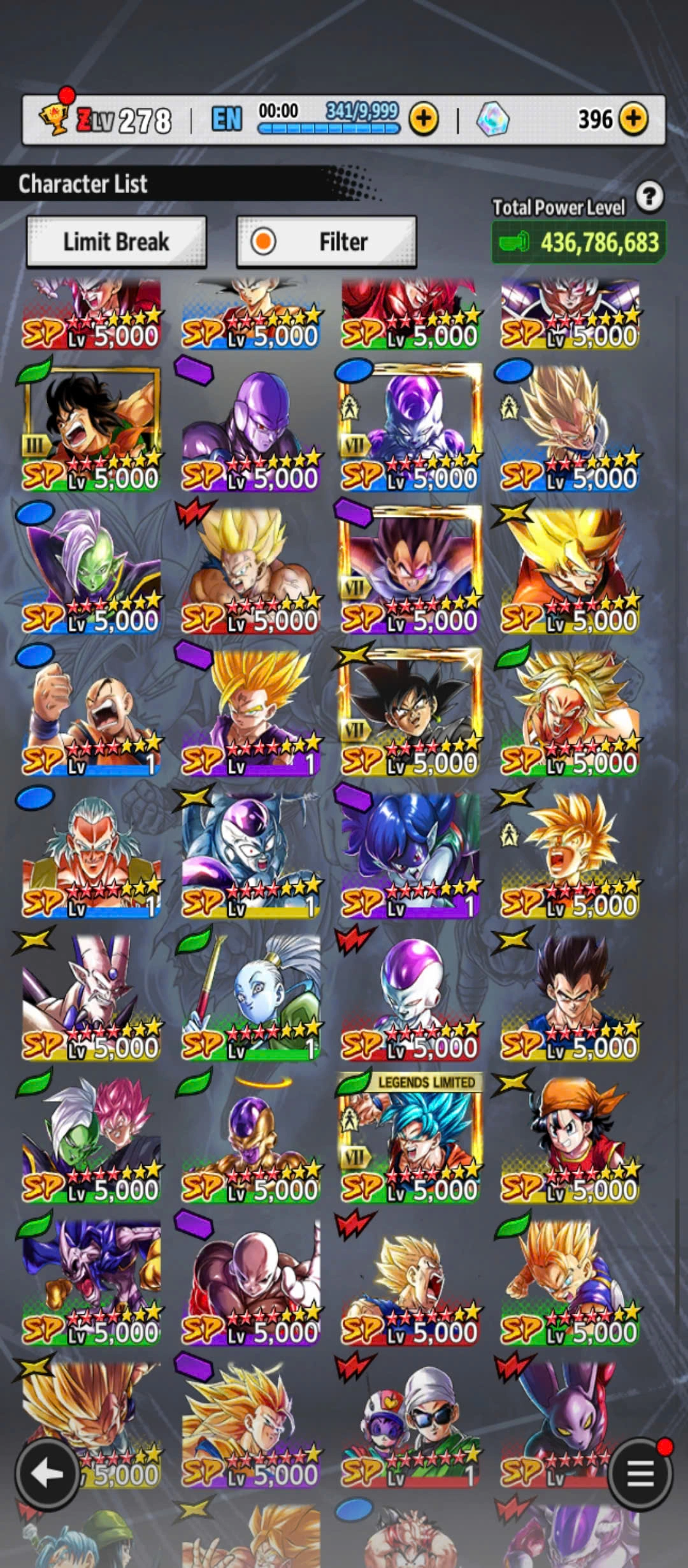Add more Chrono Crystals with the plus icon
This screenshot has width=688, height=1568.
click(633, 119)
